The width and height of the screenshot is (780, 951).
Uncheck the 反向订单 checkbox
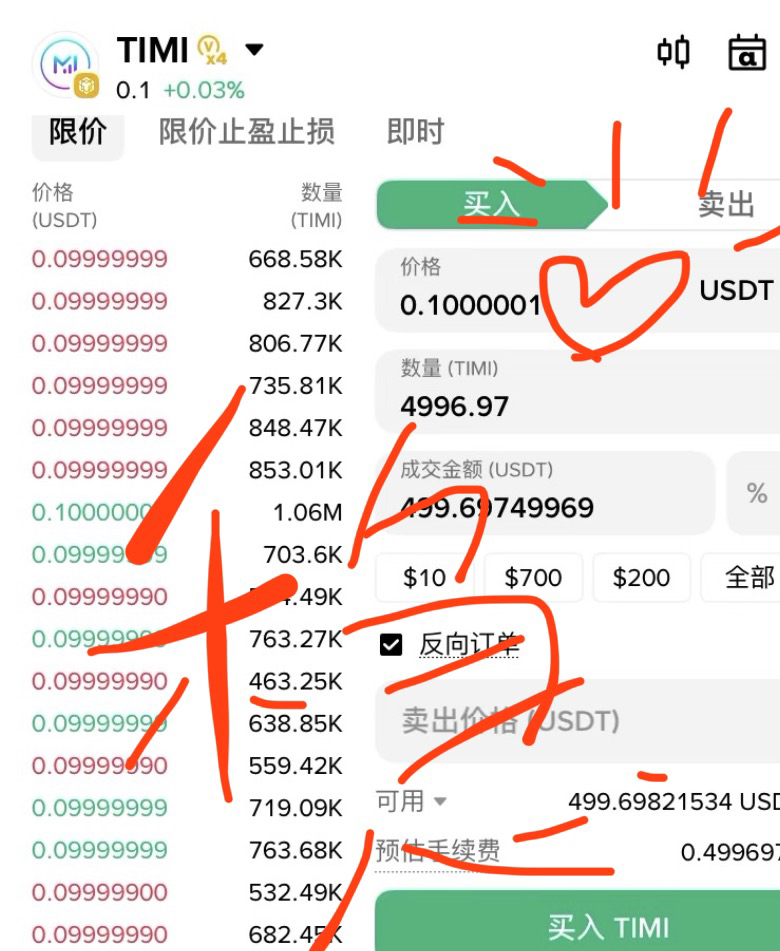coord(391,645)
